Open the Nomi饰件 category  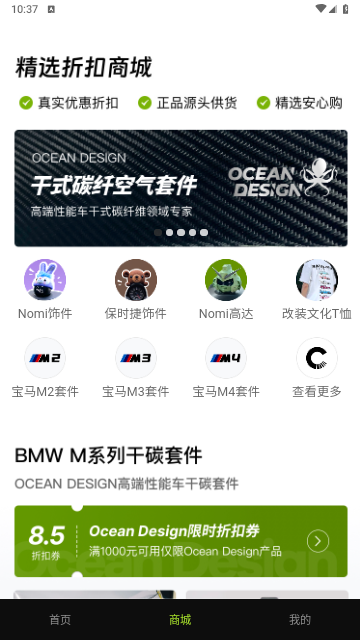pos(45,290)
